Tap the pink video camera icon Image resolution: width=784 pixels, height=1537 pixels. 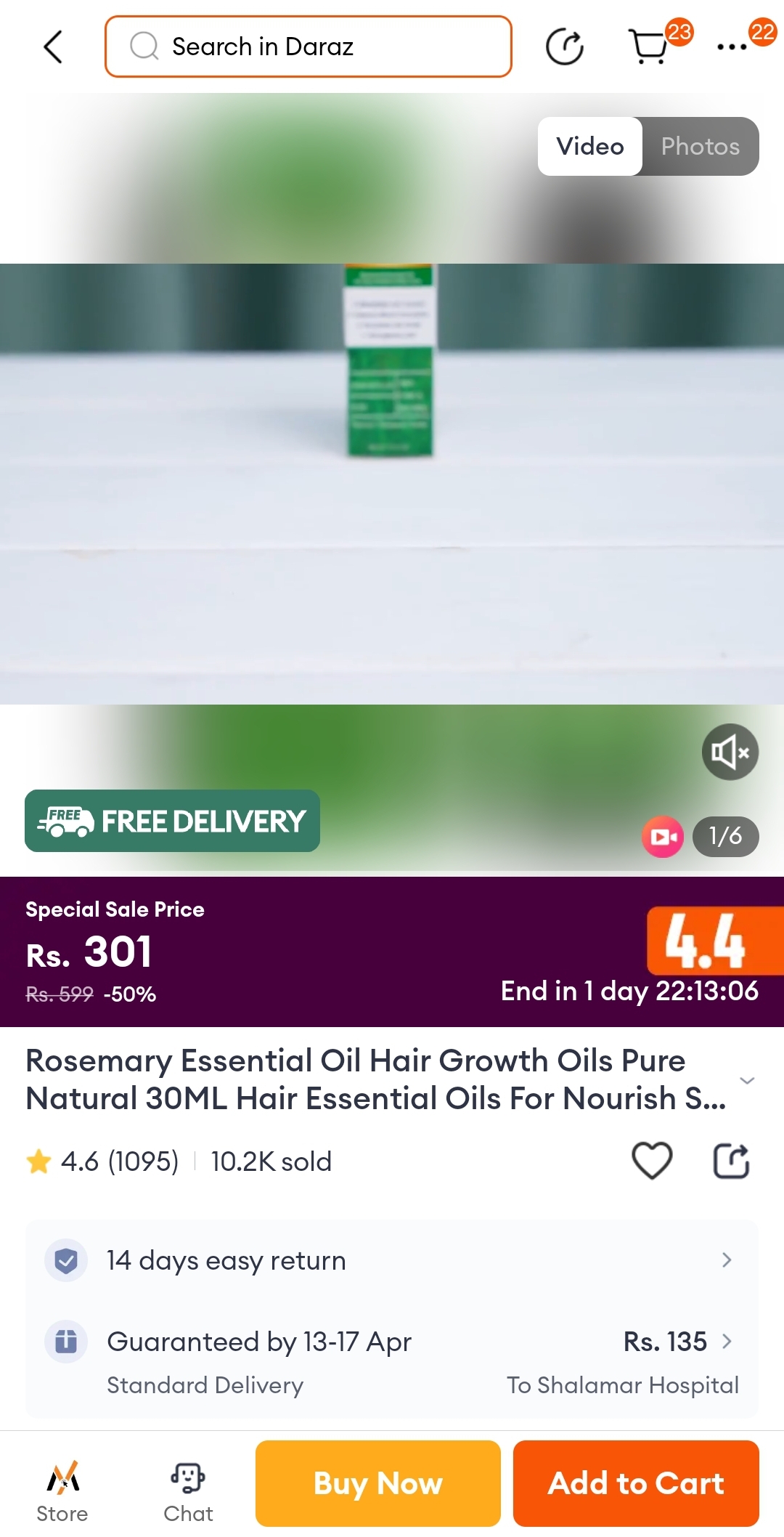tap(662, 837)
